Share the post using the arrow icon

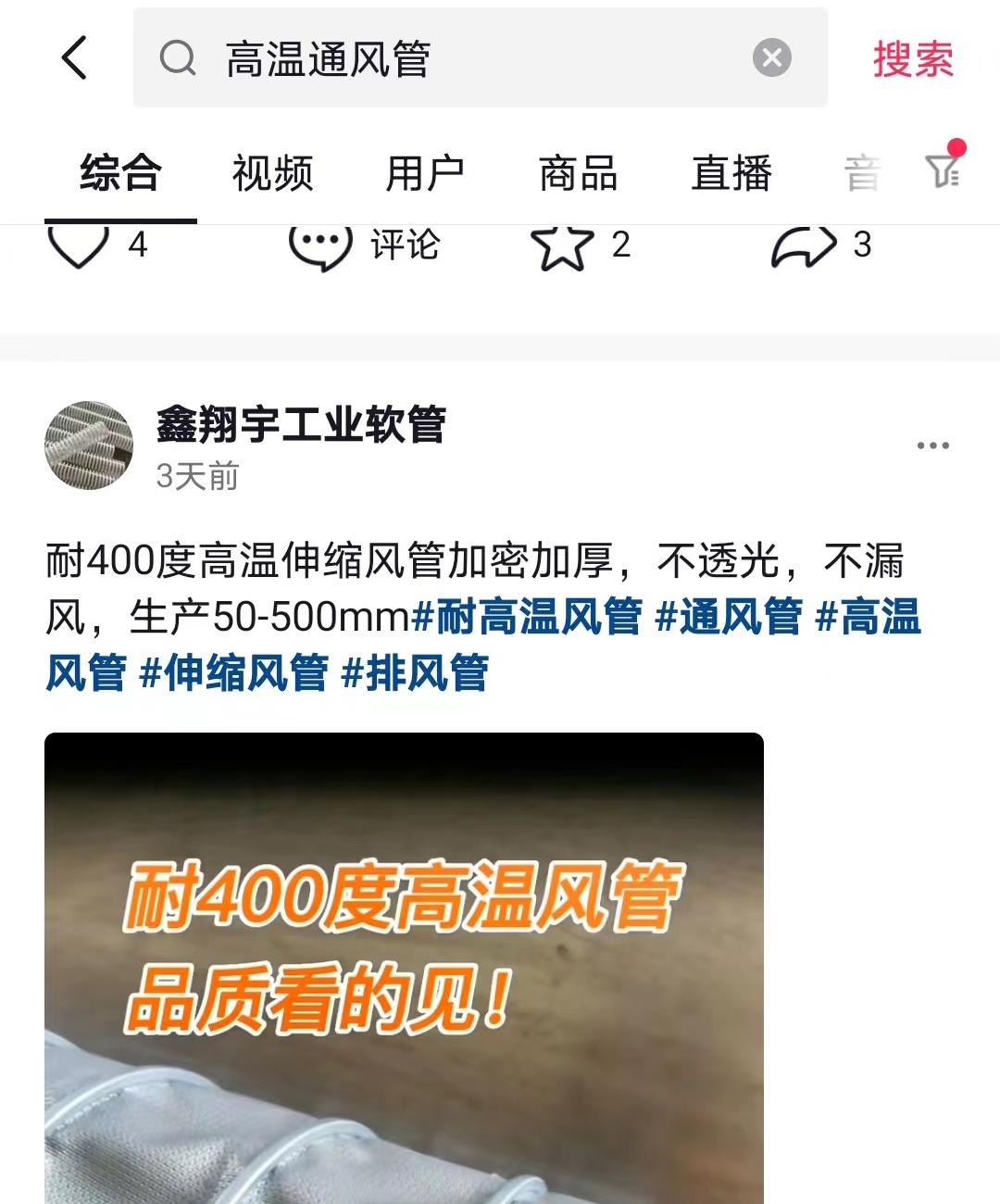tap(803, 246)
